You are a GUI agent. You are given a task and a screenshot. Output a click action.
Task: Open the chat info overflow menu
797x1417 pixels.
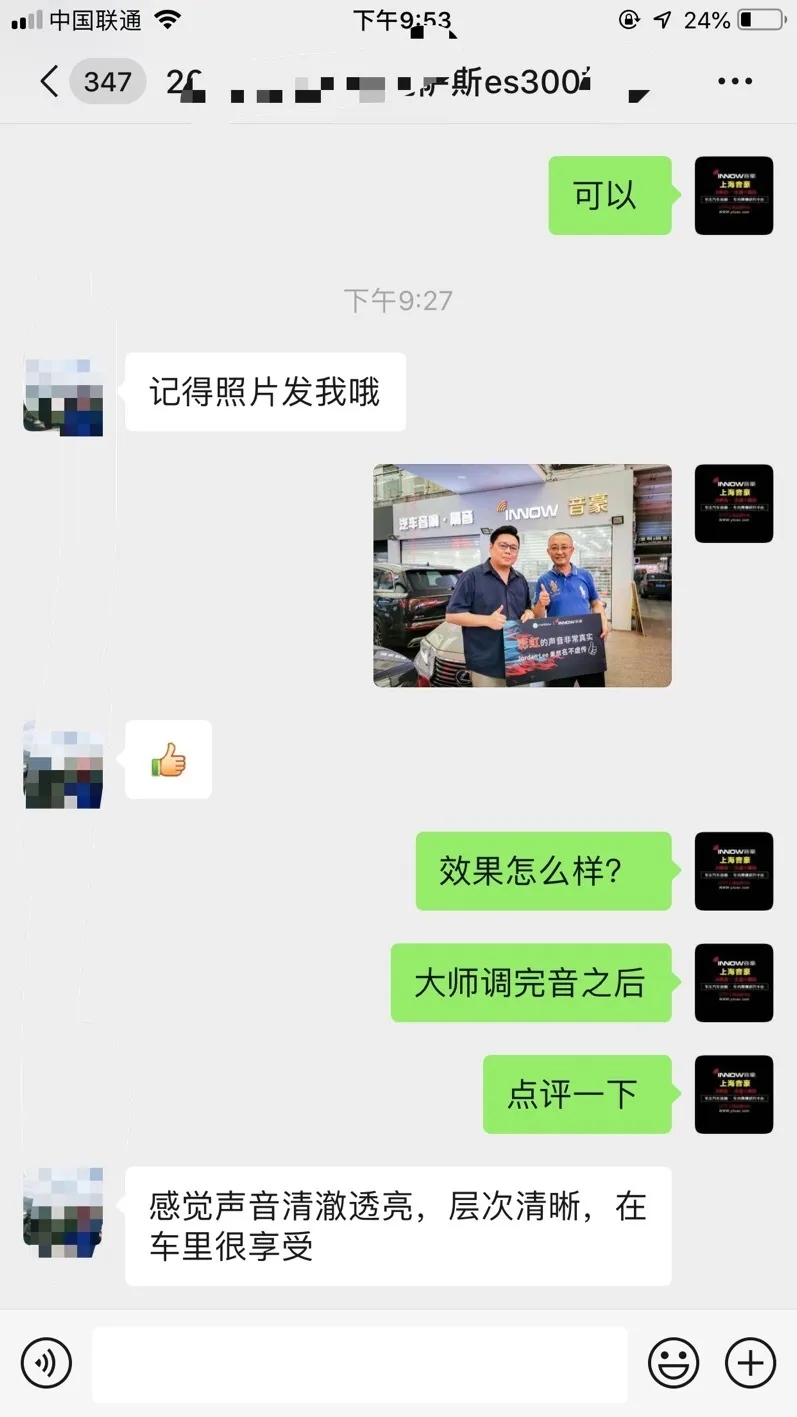735,82
